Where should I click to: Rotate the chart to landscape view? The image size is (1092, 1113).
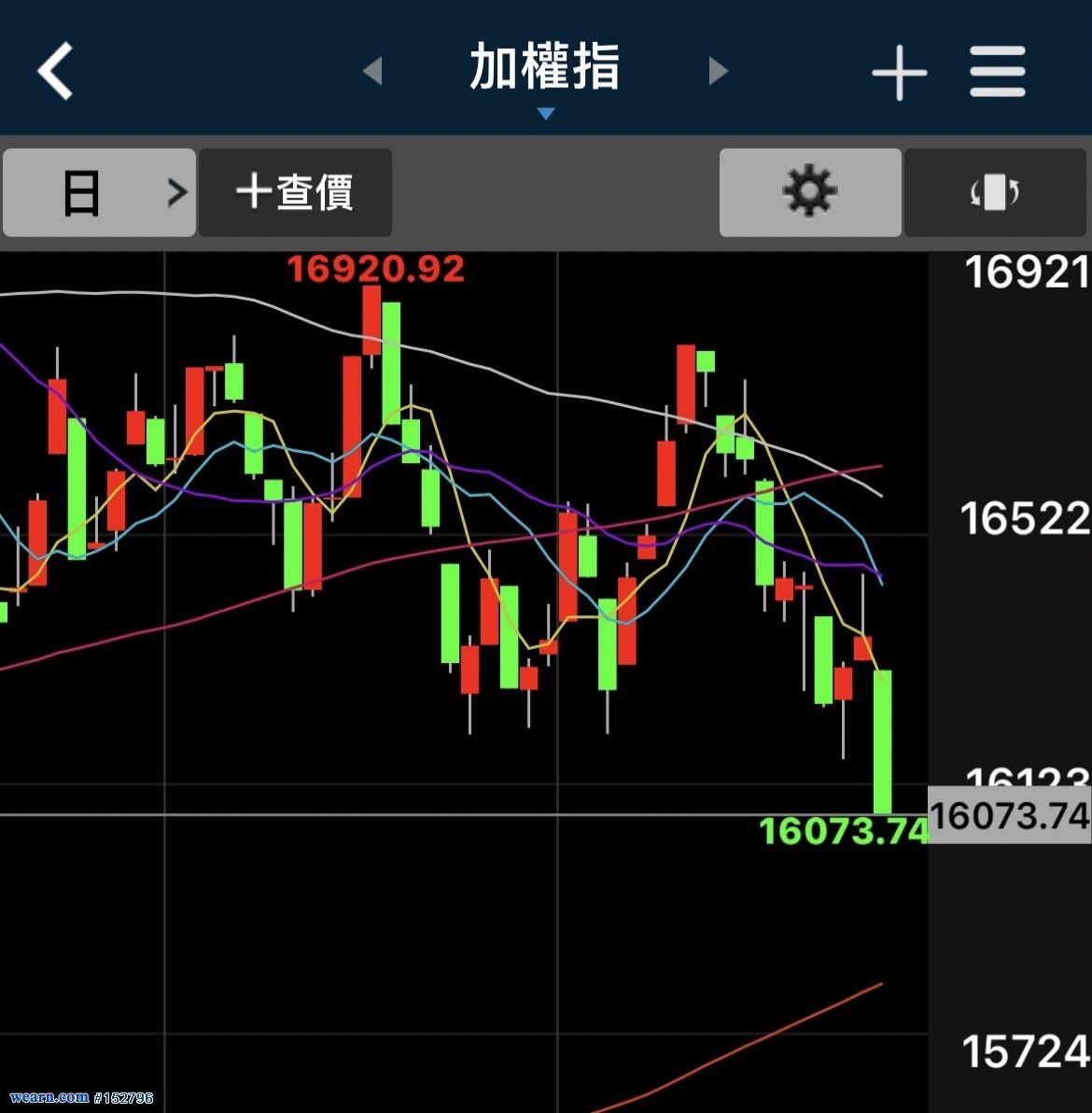tap(994, 192)
